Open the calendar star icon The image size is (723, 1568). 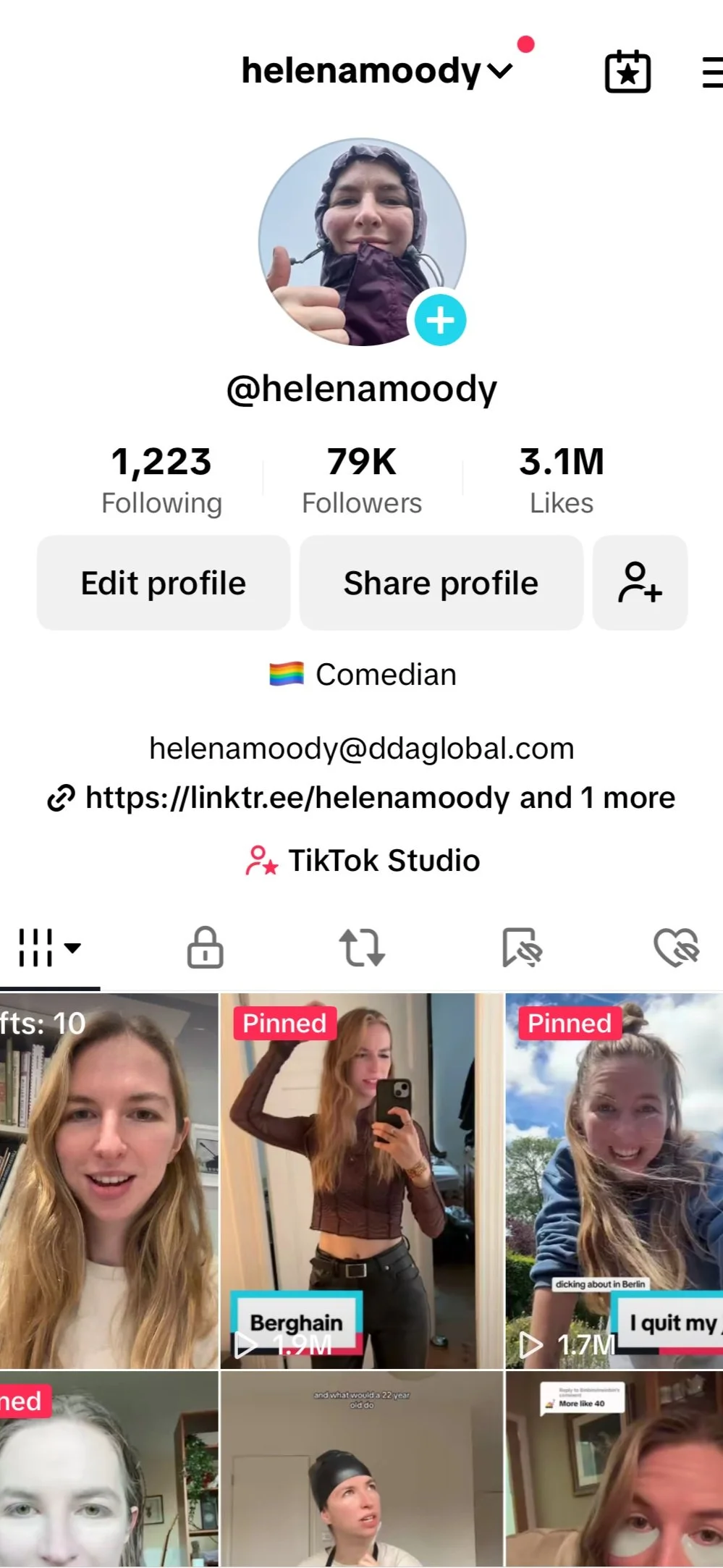click(627, 72)
